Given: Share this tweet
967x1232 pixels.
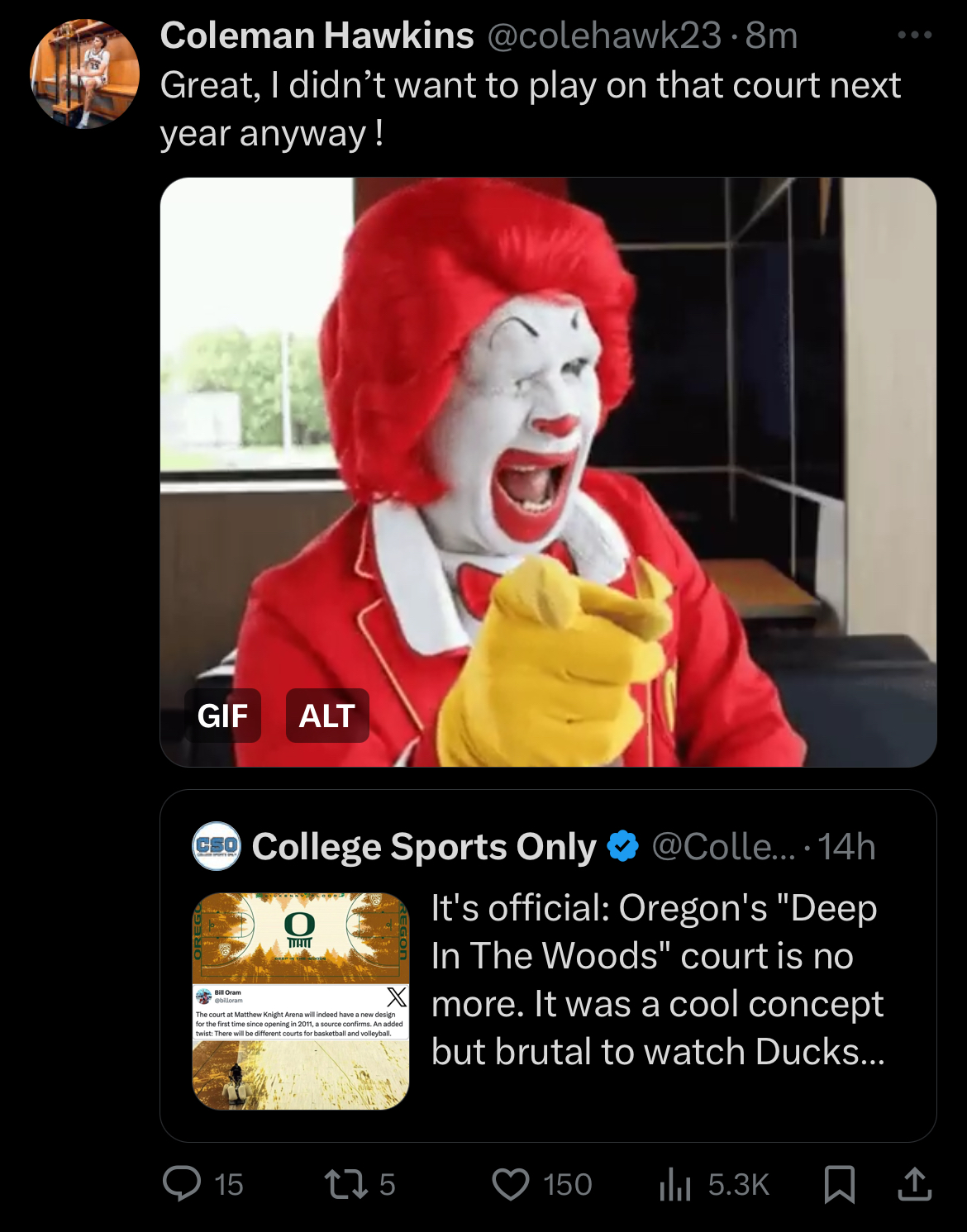Looking at the screenshot, I should (914, 1183).
